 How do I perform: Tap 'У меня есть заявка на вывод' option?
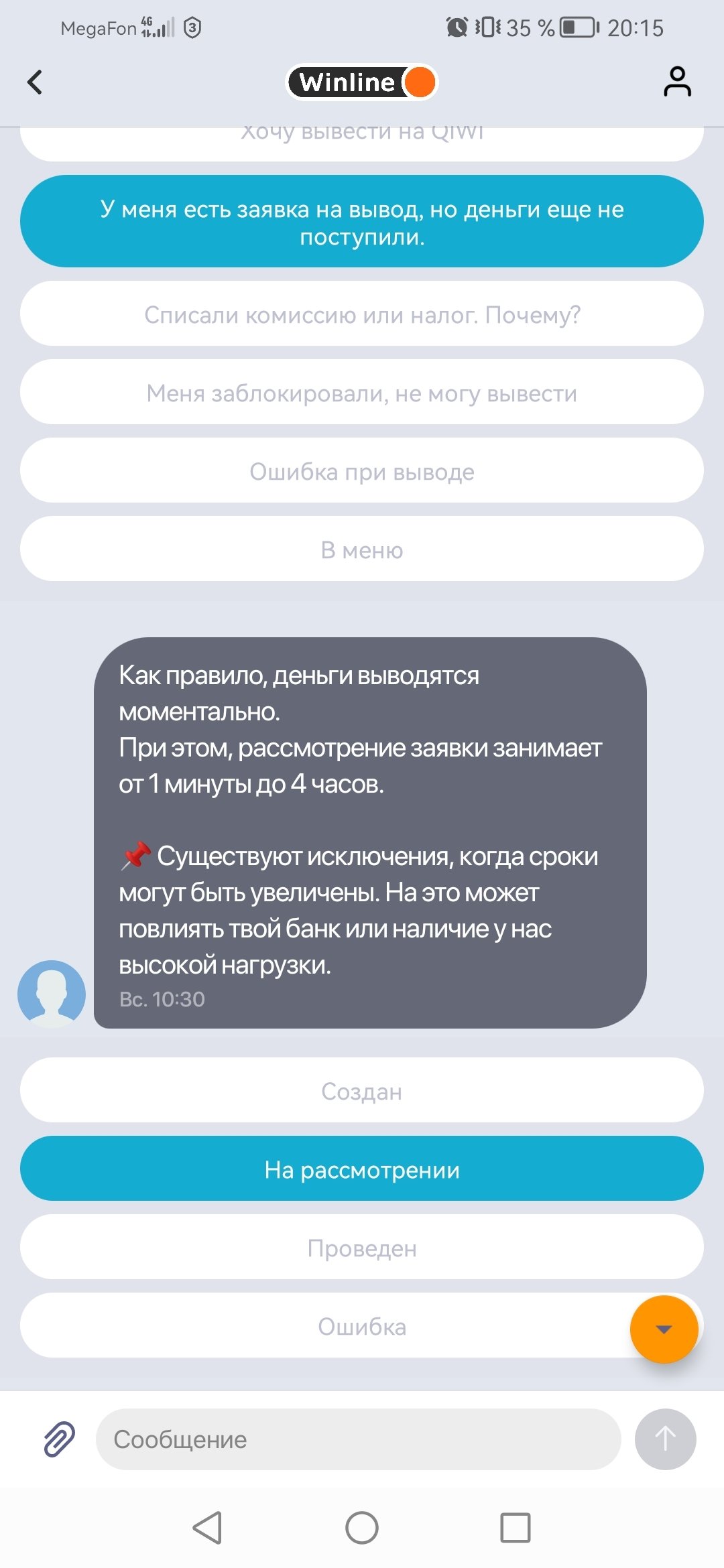coord(362,222)
